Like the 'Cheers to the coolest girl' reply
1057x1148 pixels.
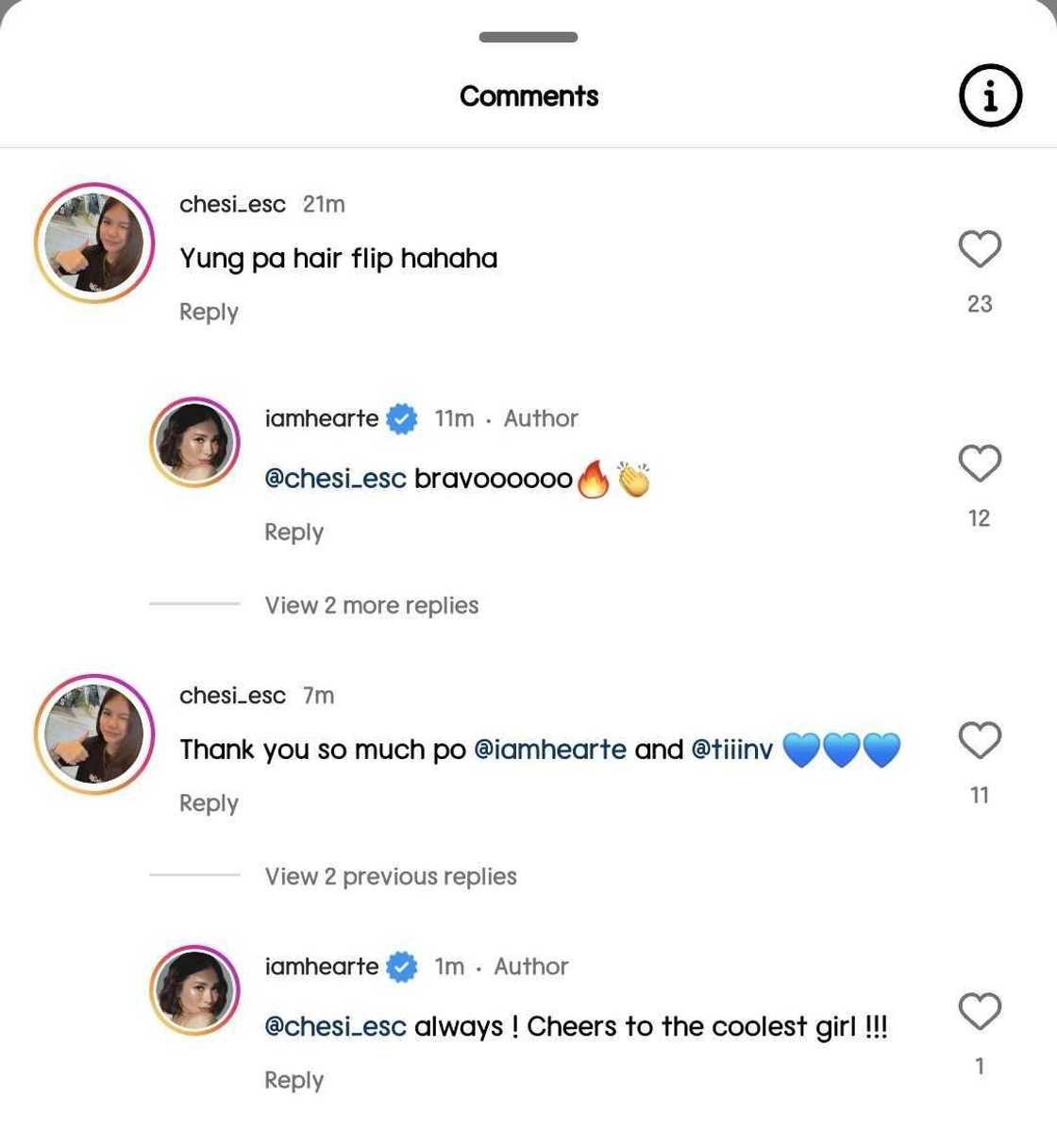pyautogui.click(x=980, y=1011)
